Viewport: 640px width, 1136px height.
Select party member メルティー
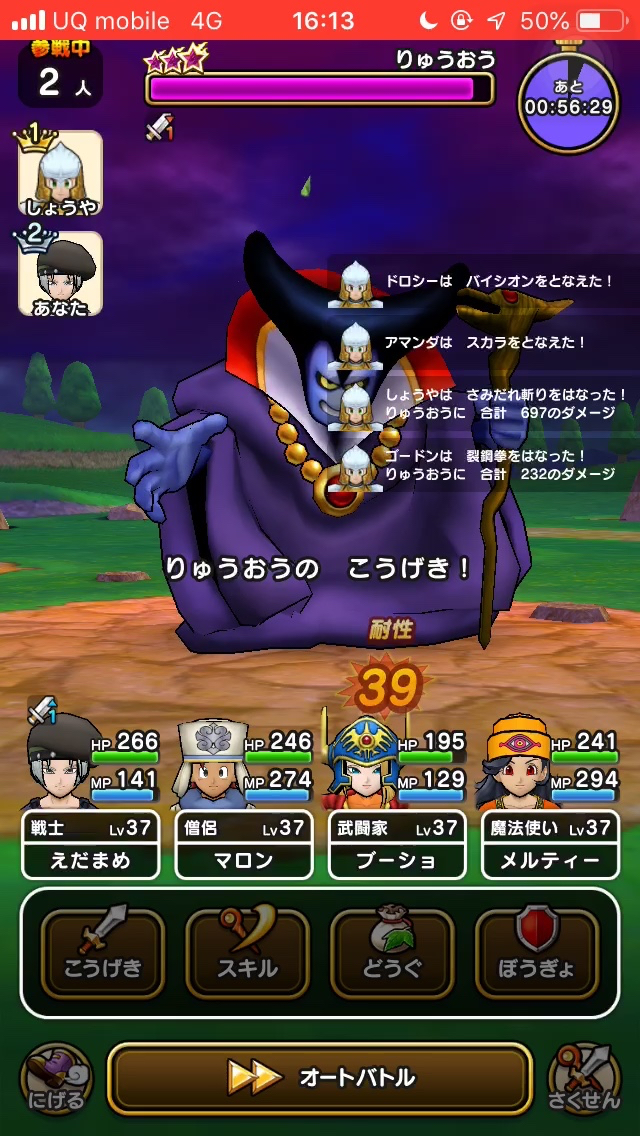(549, 845)
